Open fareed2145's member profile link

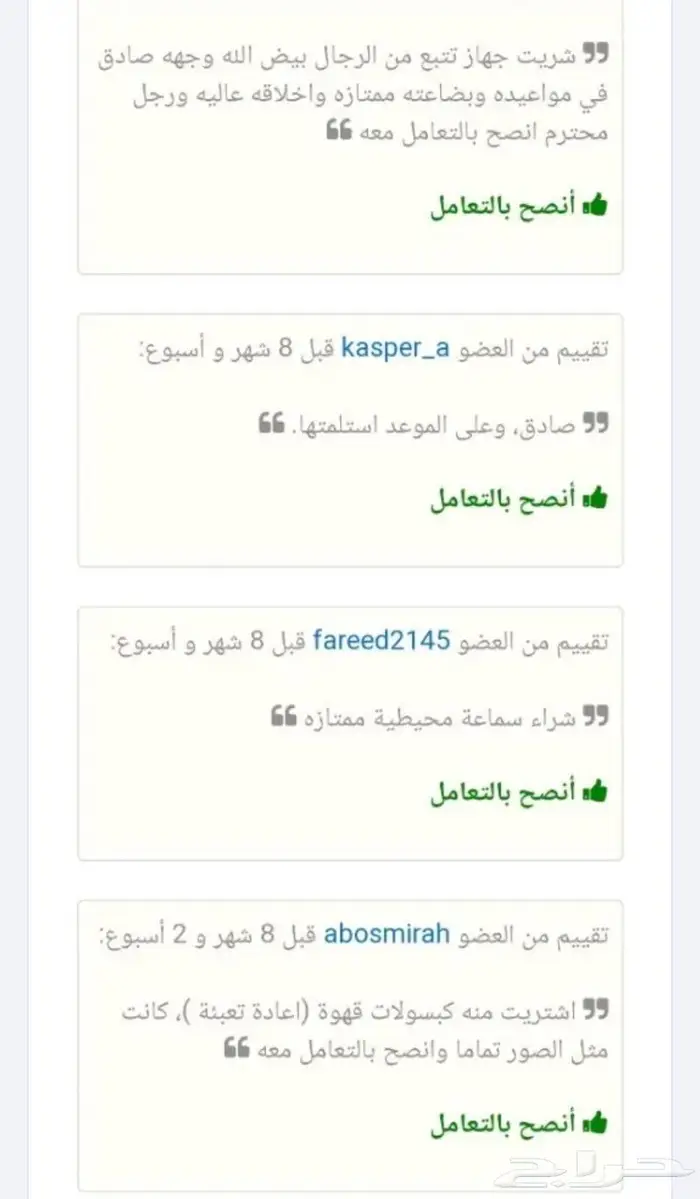(x=381, y=640)
